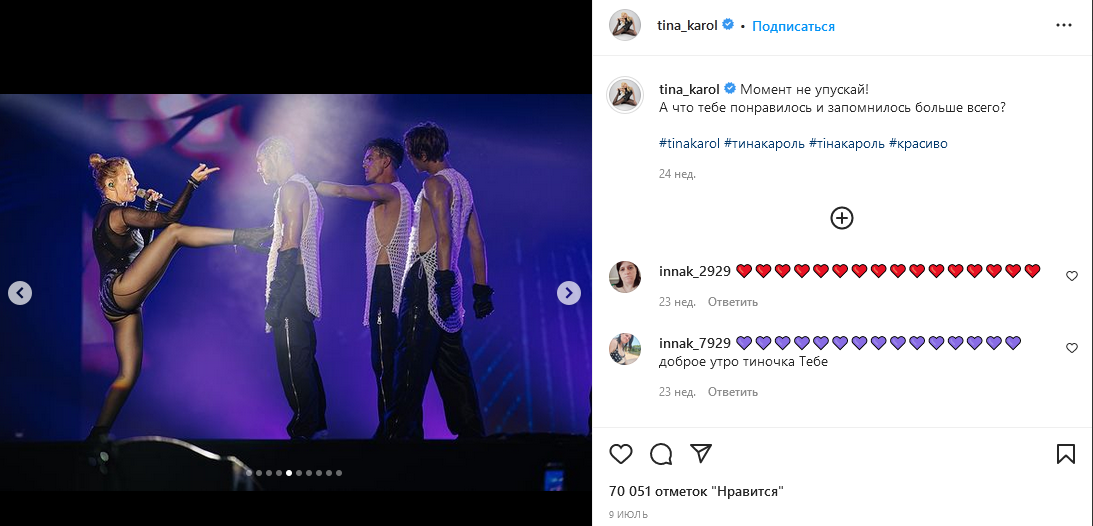Like the comment by innak_7929
The width and height of the screenshot is (1093, 526).
pos(1072,348)
